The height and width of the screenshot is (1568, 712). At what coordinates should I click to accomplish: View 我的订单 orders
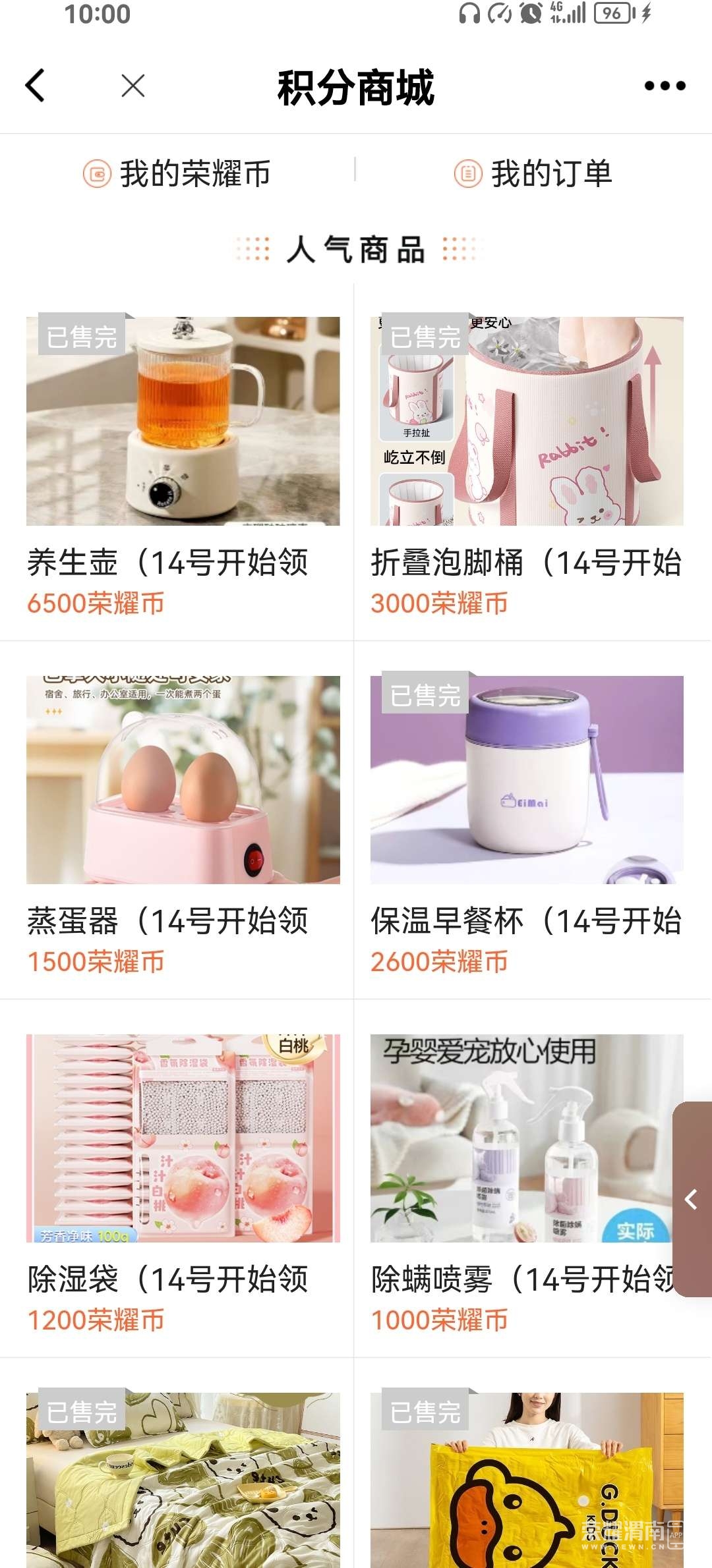(x=534, y=174)
